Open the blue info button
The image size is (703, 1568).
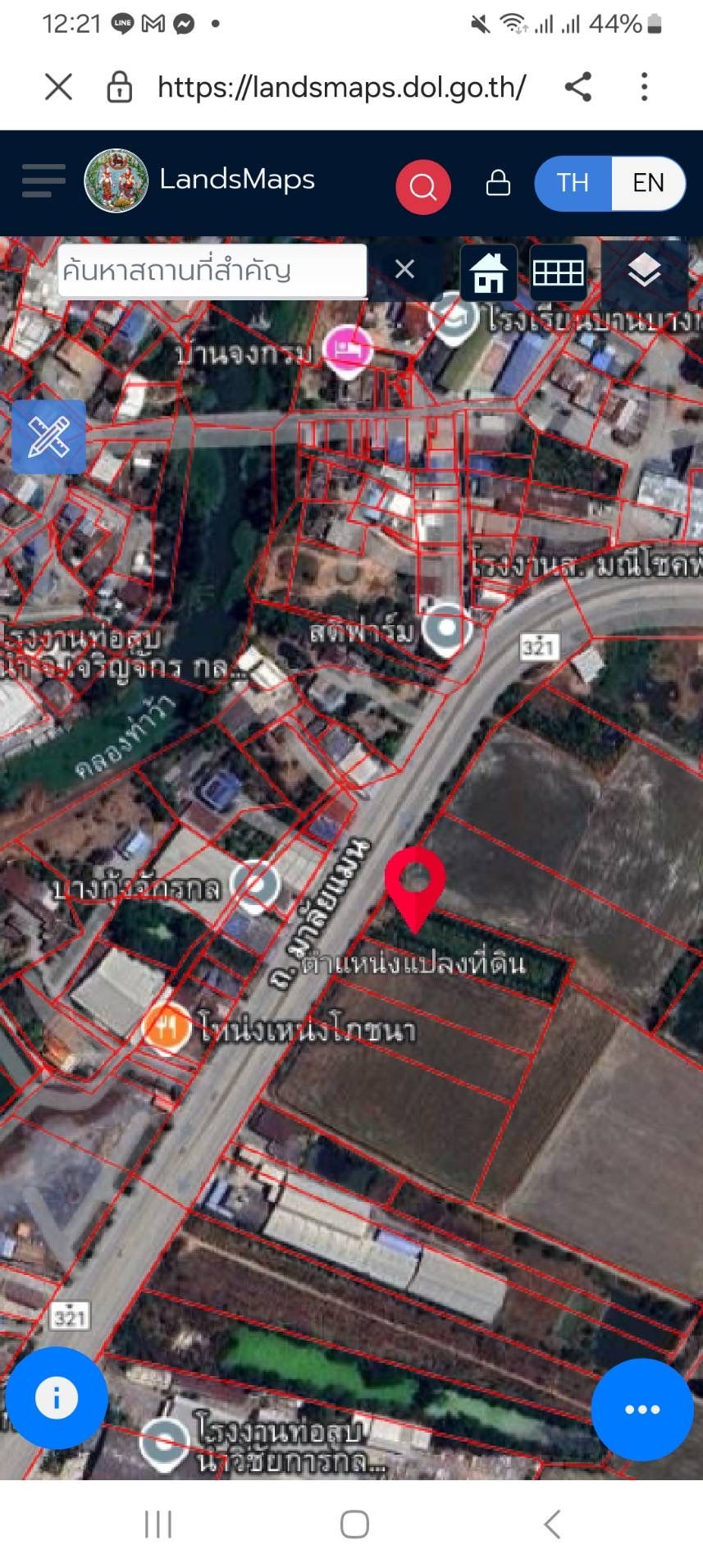[57, 1397]
